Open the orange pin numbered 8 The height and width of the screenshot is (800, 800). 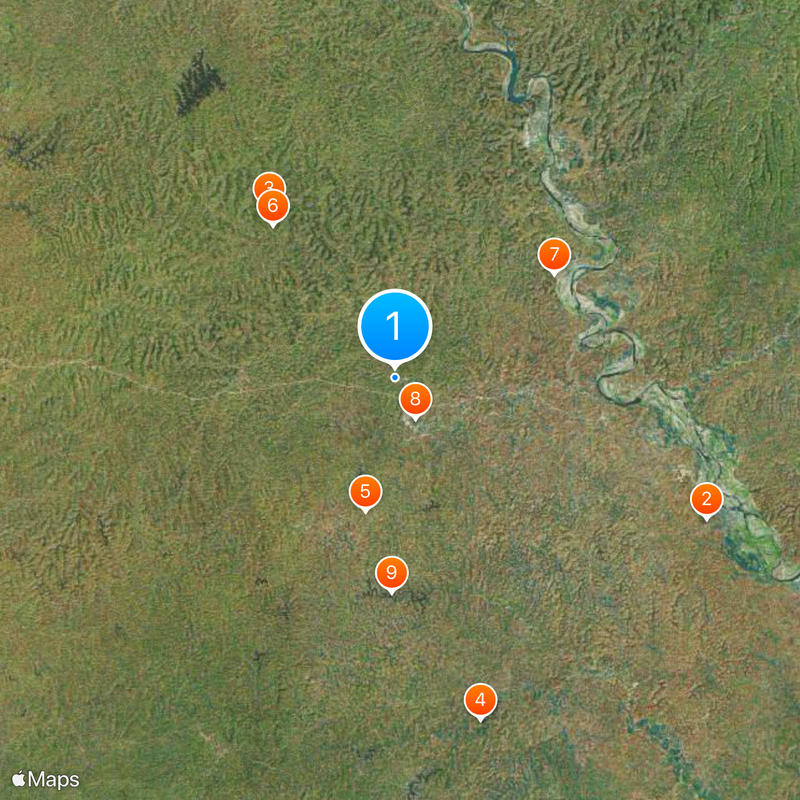[415, 400]
